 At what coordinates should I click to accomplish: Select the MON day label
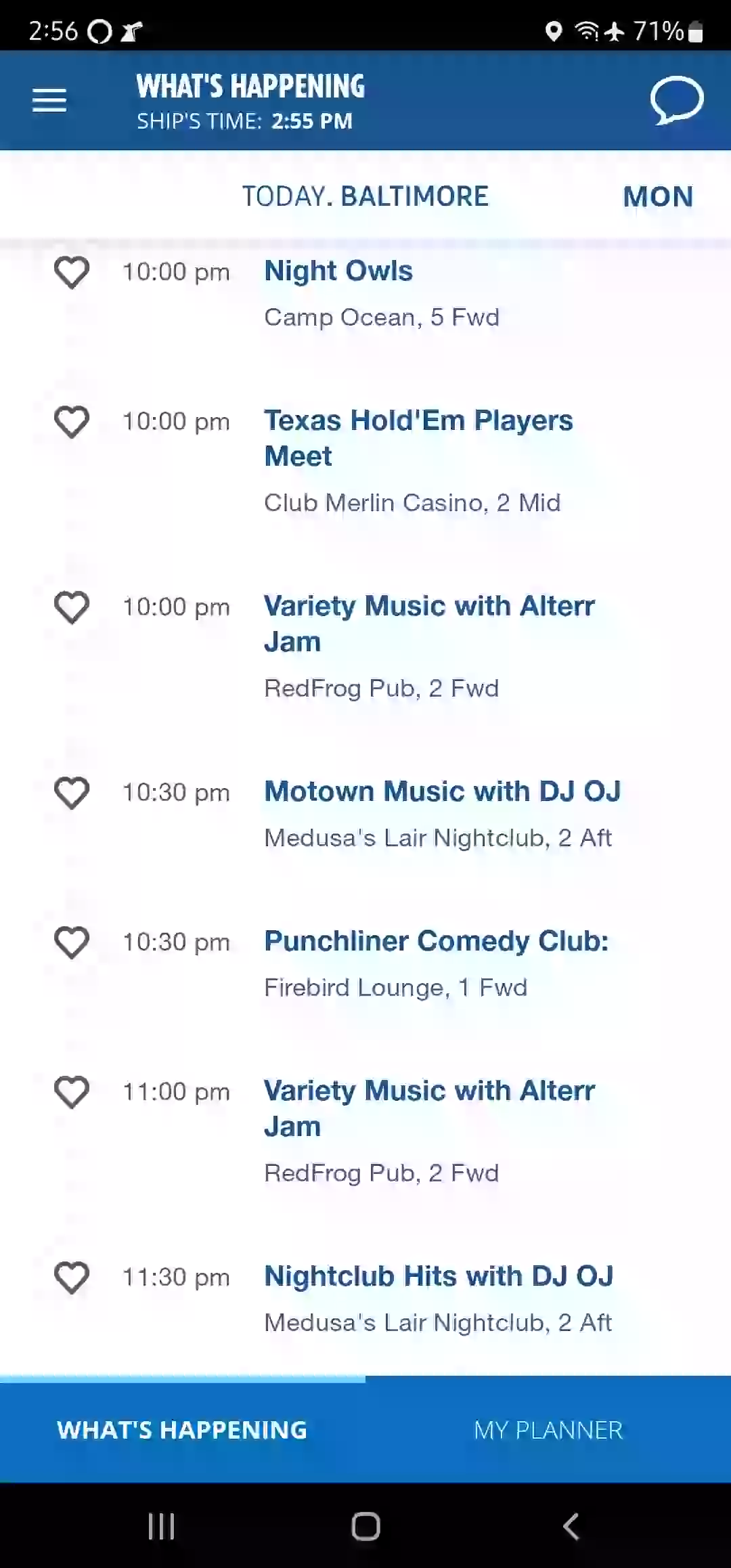click(x=658, y=197)
